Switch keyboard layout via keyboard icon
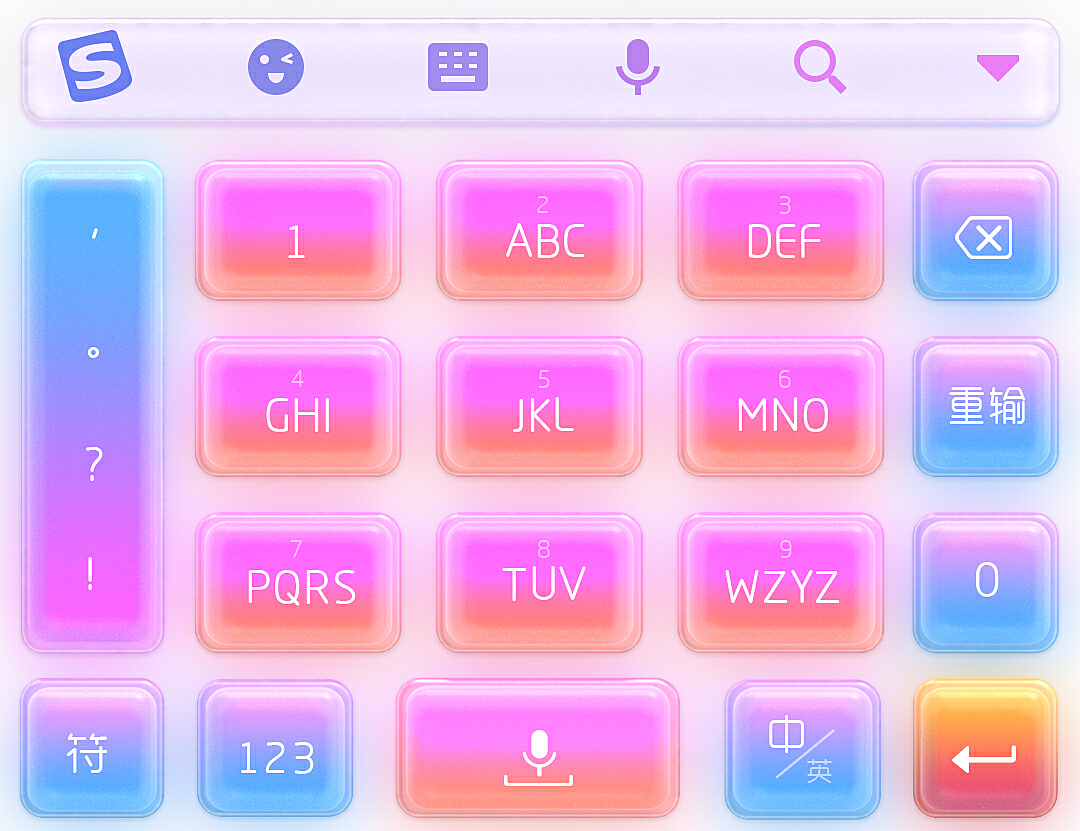1080x831 pixels. pos(457,67)
